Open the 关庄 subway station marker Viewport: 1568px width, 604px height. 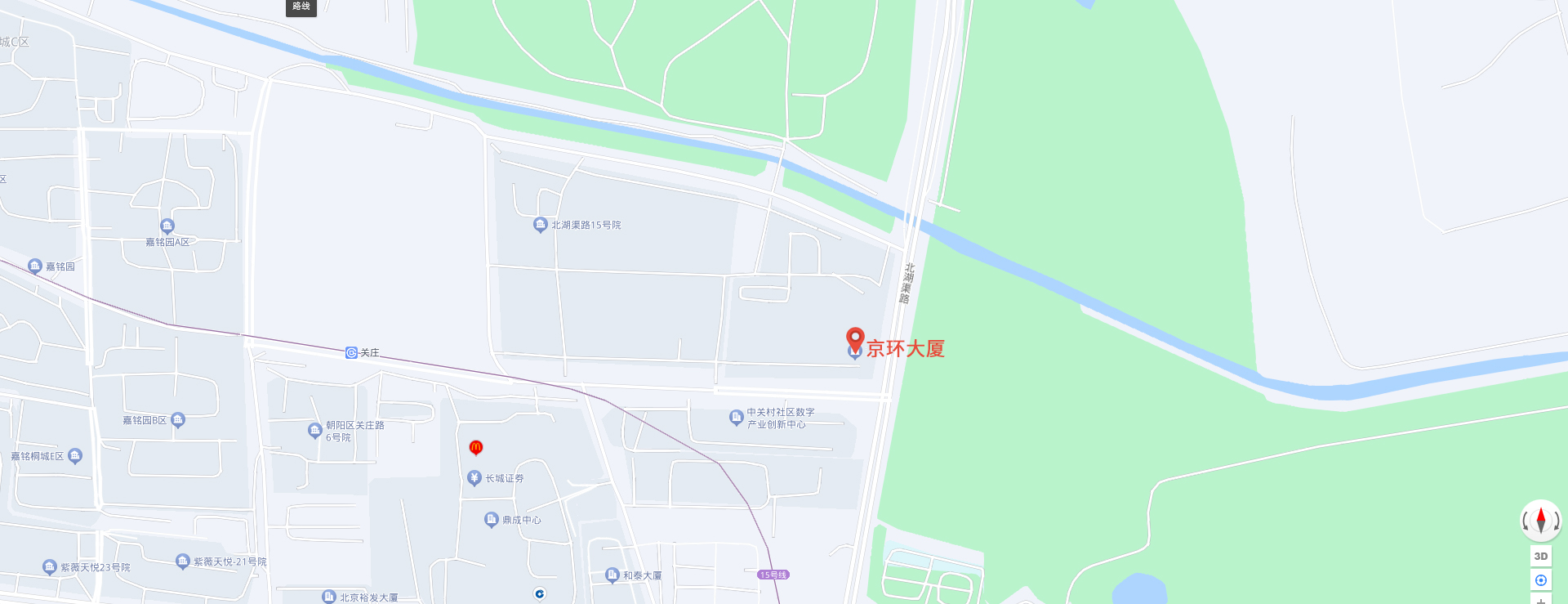pos(352,352)
